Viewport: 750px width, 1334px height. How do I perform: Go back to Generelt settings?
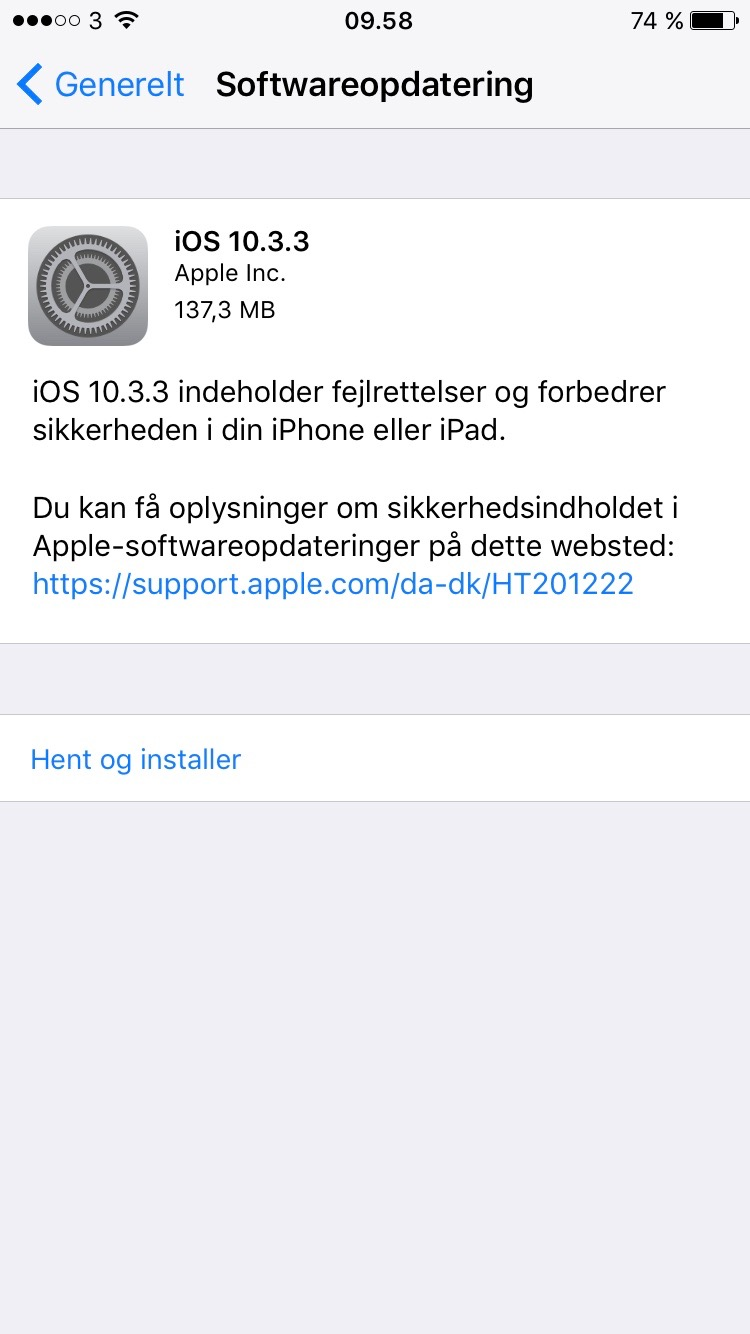(x=100, y=85)
